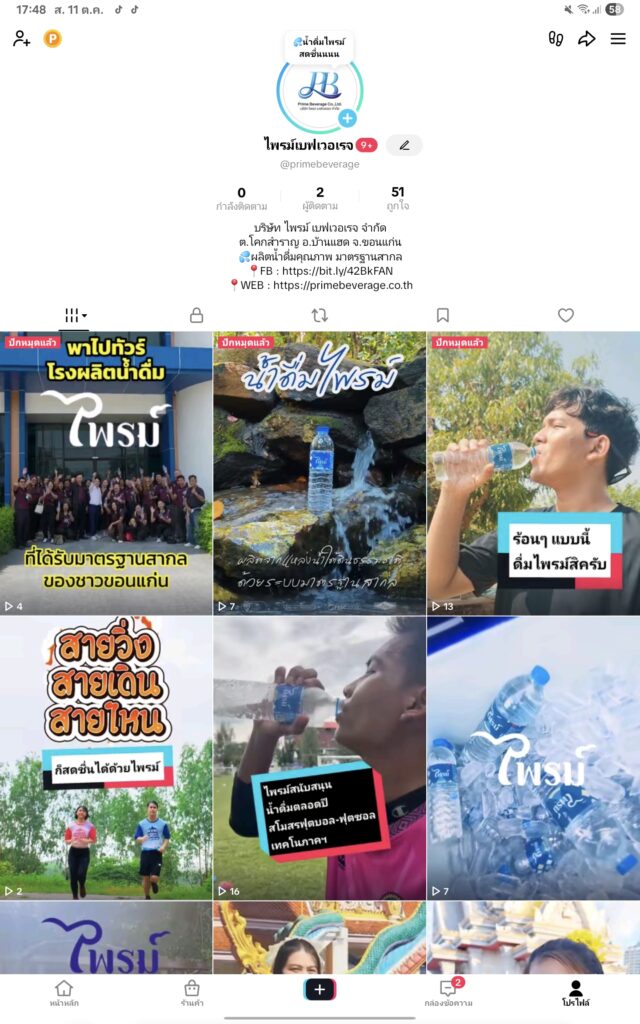Viewport: 640px width, 1024px height.
Task: Go to the Home tab
Action: click(64, 992)
